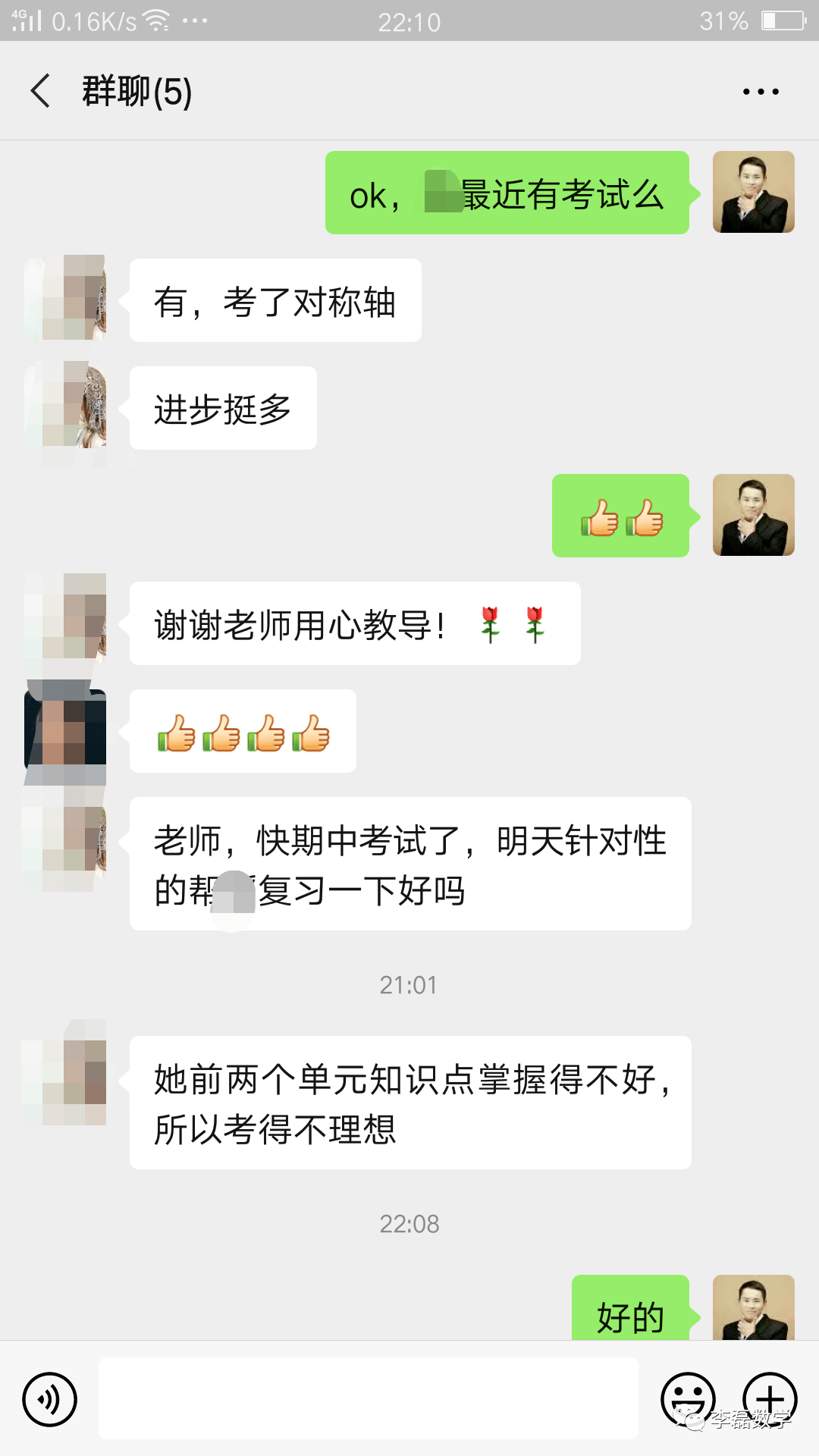Go back from the group chat
The image size is (819, 1456).
(41, 92)
